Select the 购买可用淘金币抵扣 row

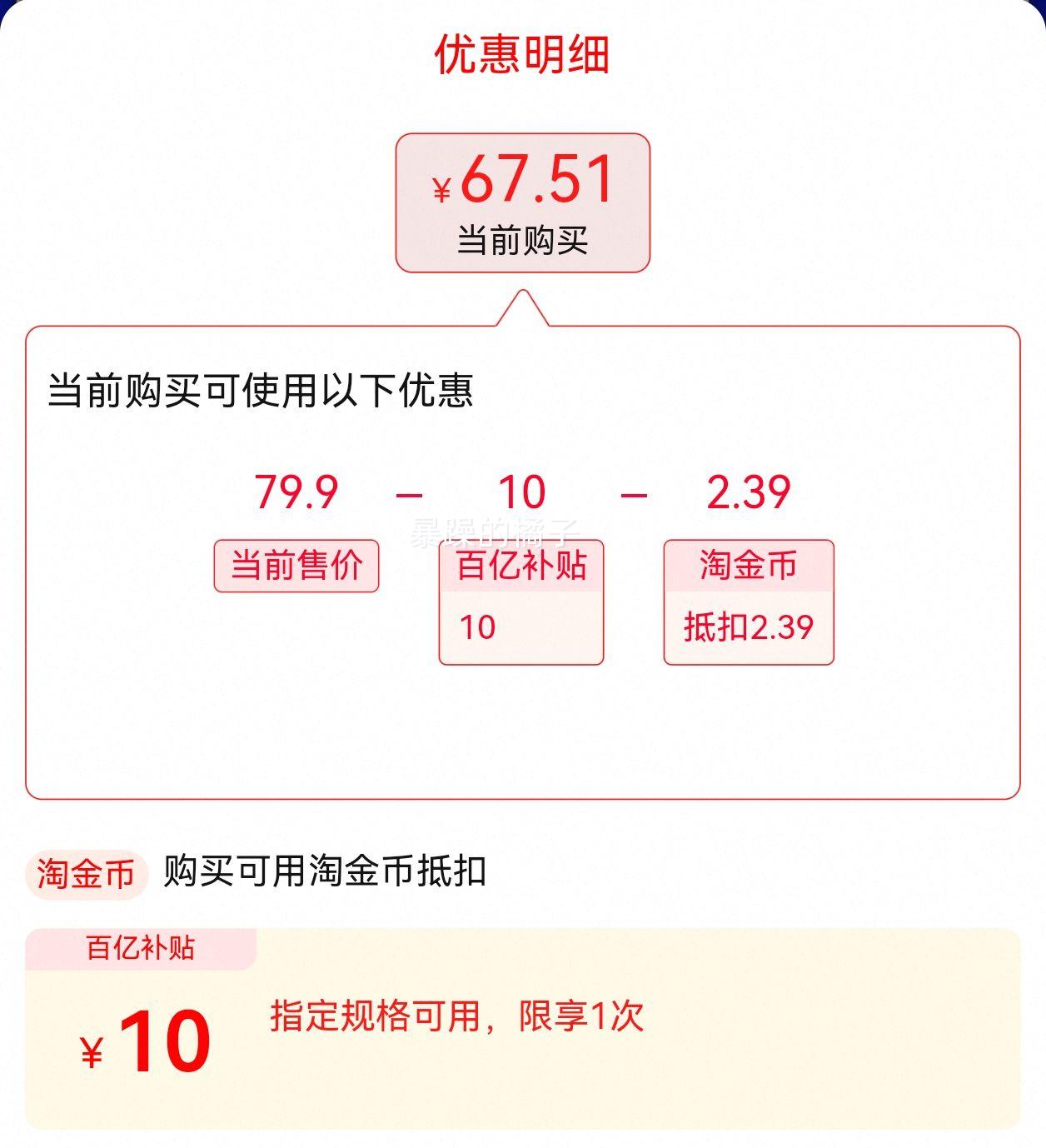pyautogui.click(x=326, y=870)
